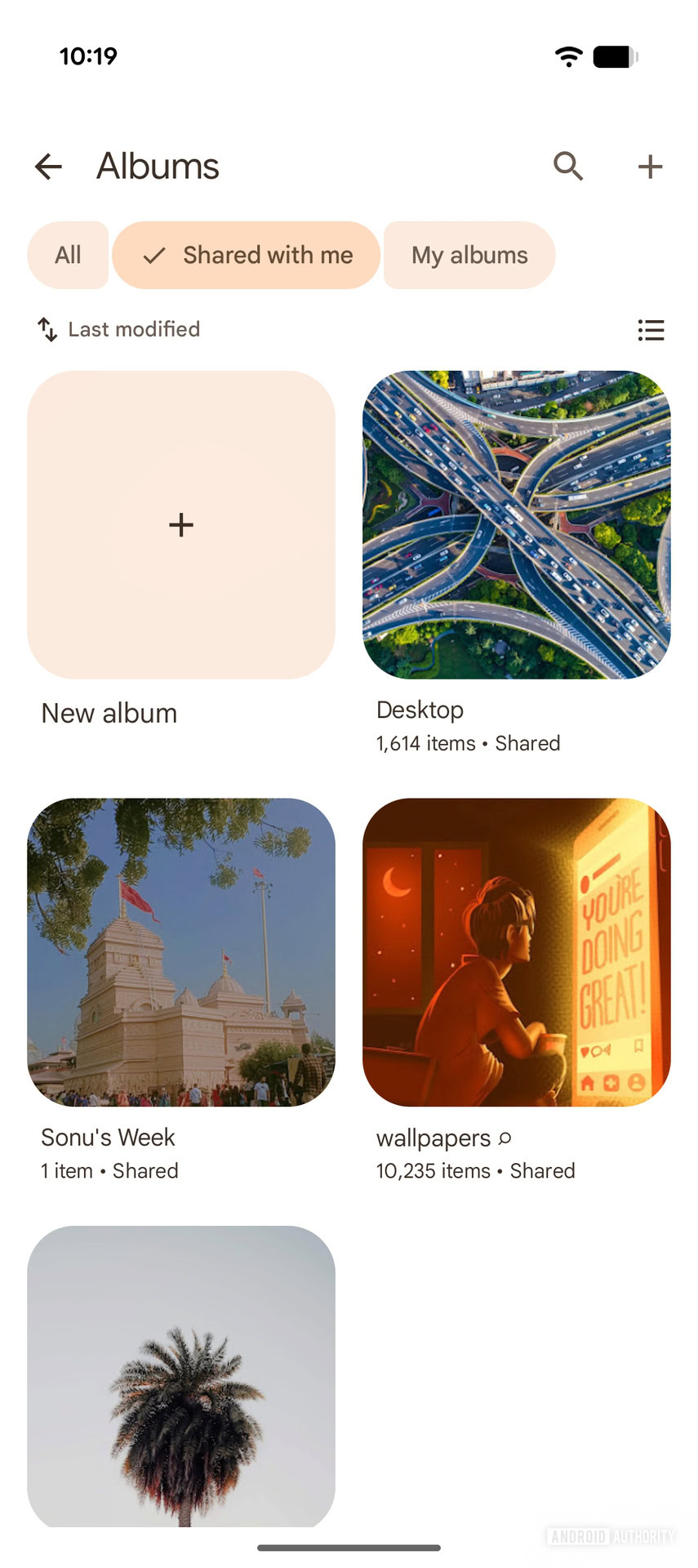698x1568 pixels.
Task: Tap the plus inside the New album card
Action: coord(181,525)
